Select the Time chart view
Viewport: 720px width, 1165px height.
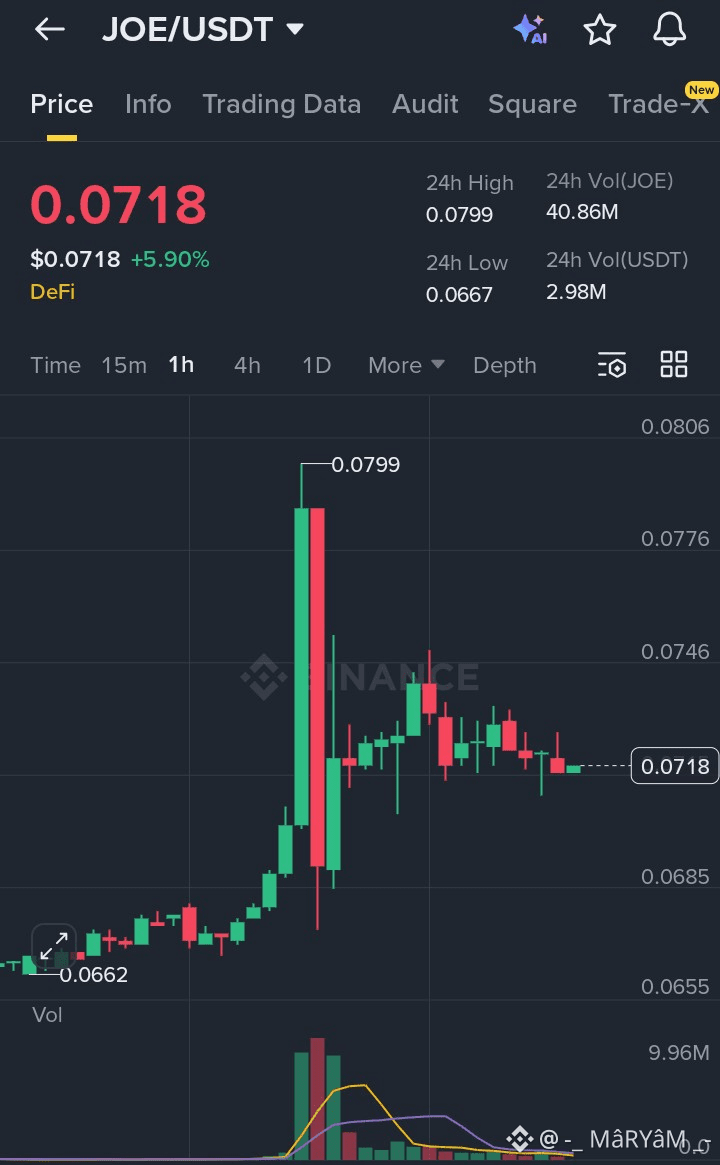pos(55,365)
